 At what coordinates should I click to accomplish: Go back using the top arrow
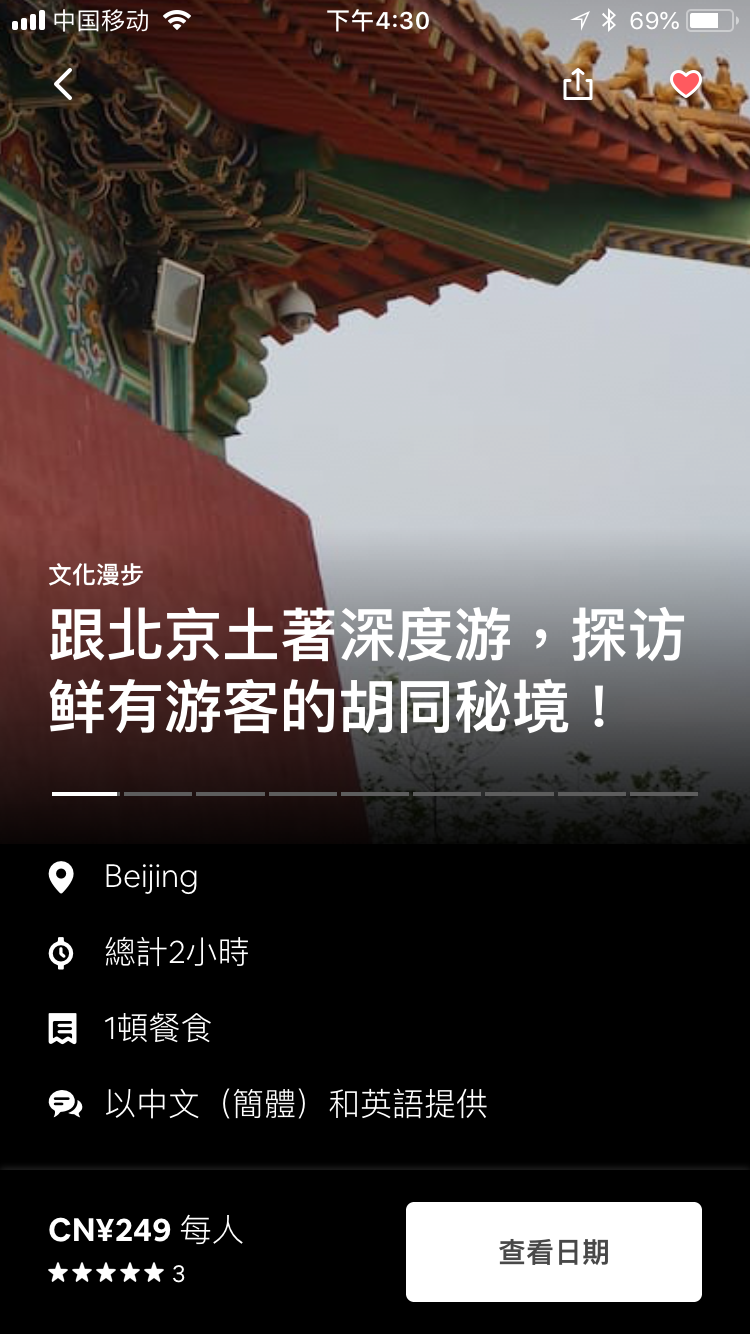[64, 85]
